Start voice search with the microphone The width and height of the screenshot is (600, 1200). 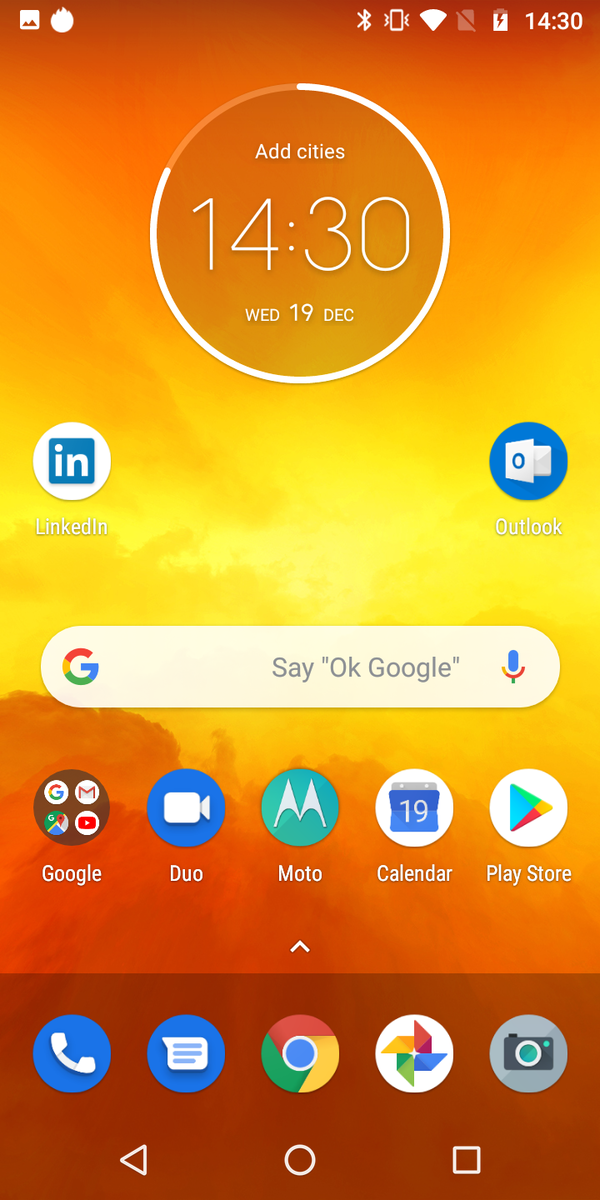tap(513, 667)
